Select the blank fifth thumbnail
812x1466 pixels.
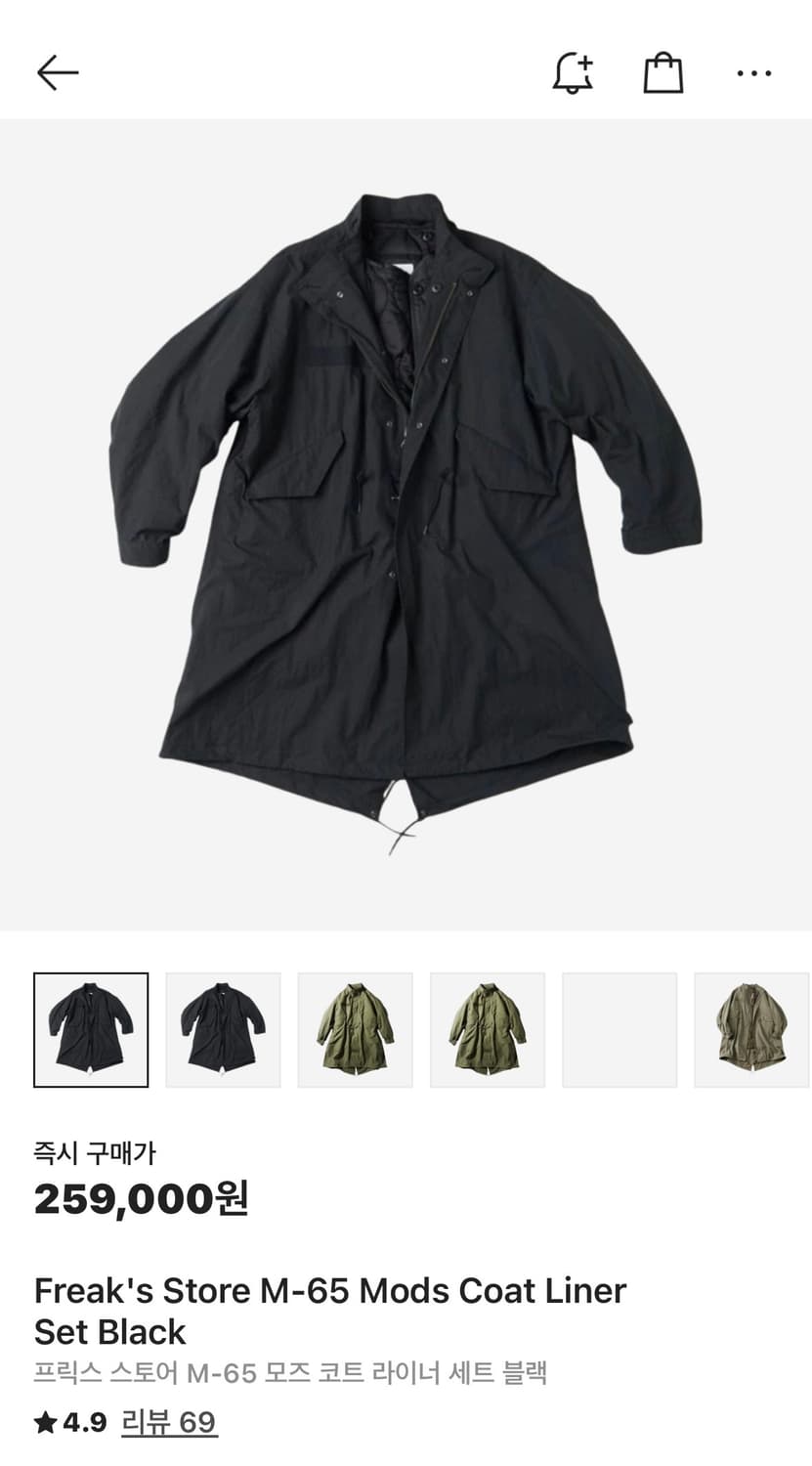620,1029
